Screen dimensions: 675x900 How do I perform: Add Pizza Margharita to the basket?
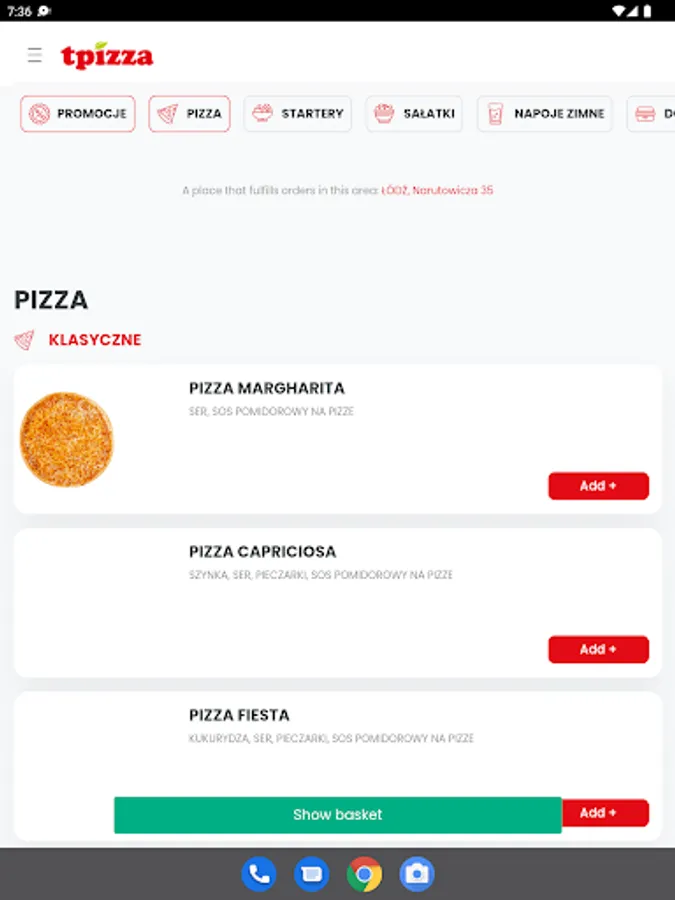tap(598, 486)
